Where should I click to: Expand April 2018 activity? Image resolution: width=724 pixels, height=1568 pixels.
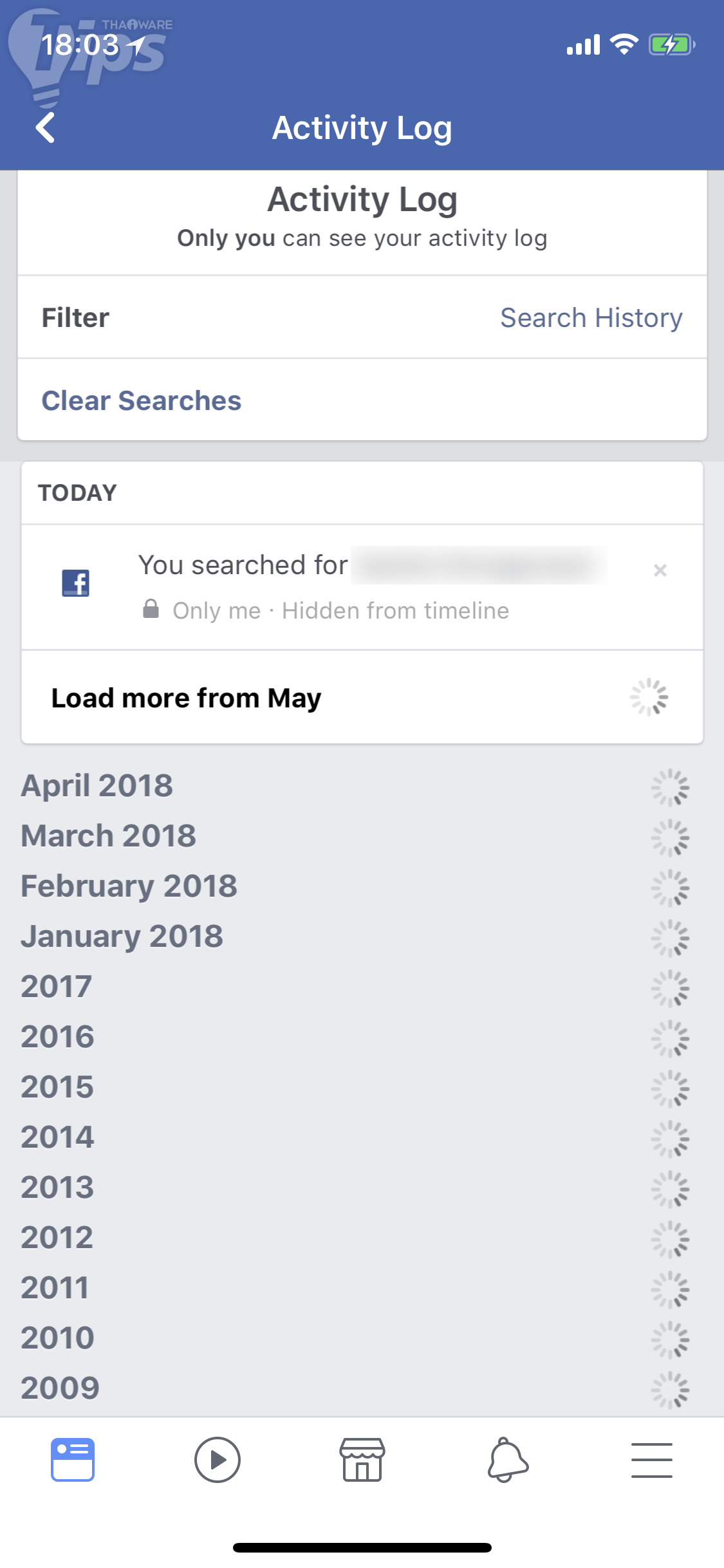click(x=97, y=785)
